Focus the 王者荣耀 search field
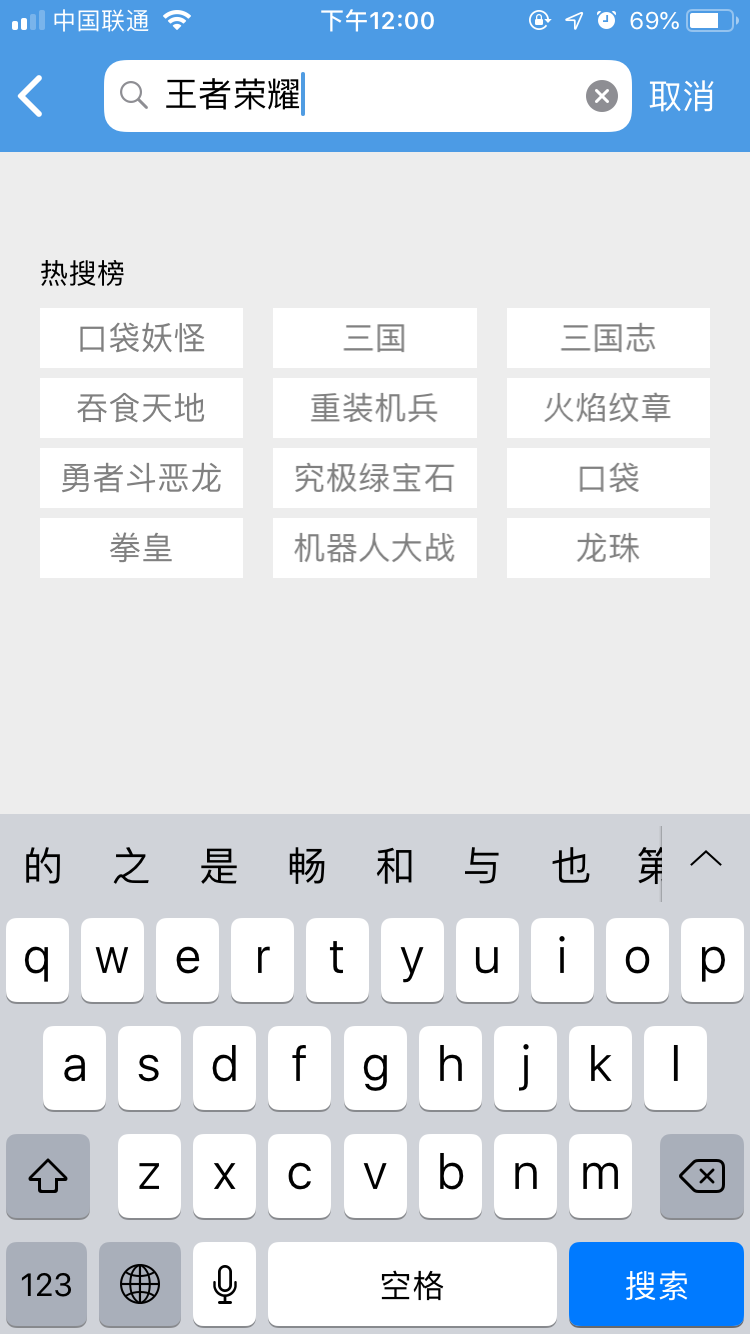The width and height of the screenshot is (750, 1334). [x=368, y=96]
